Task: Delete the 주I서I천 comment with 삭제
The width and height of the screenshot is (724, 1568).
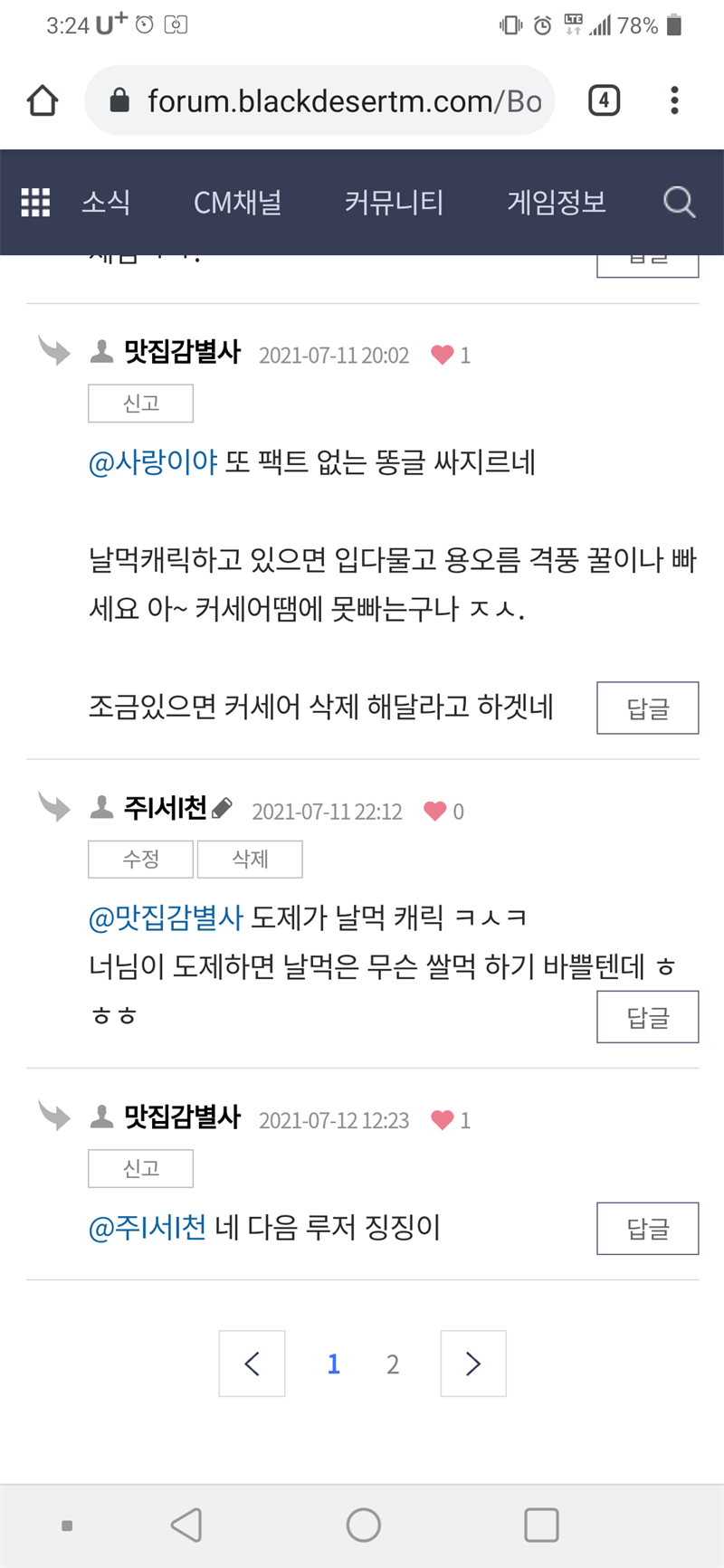Action: tap(250, 860)
